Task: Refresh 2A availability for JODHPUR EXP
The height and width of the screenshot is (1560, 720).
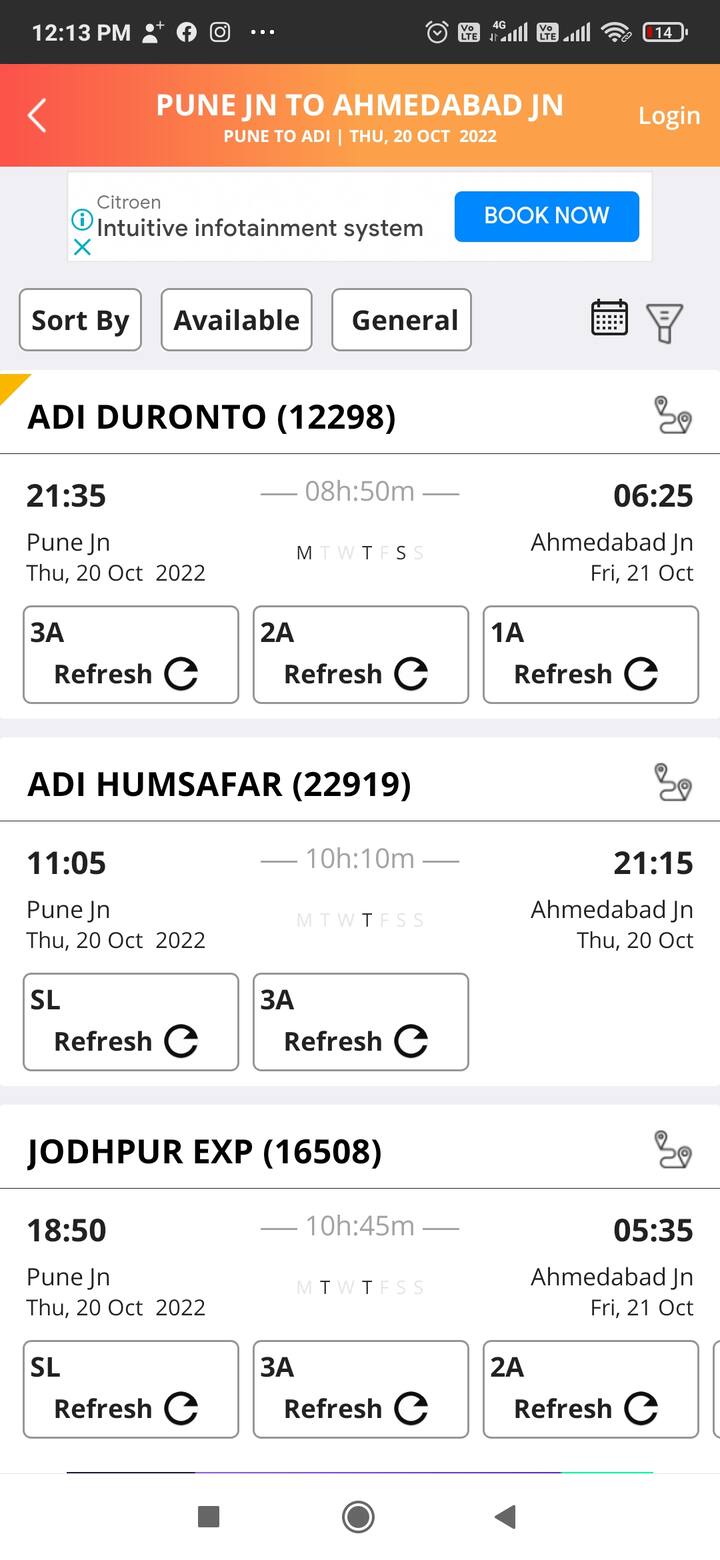Action: tap(591, 1389)
